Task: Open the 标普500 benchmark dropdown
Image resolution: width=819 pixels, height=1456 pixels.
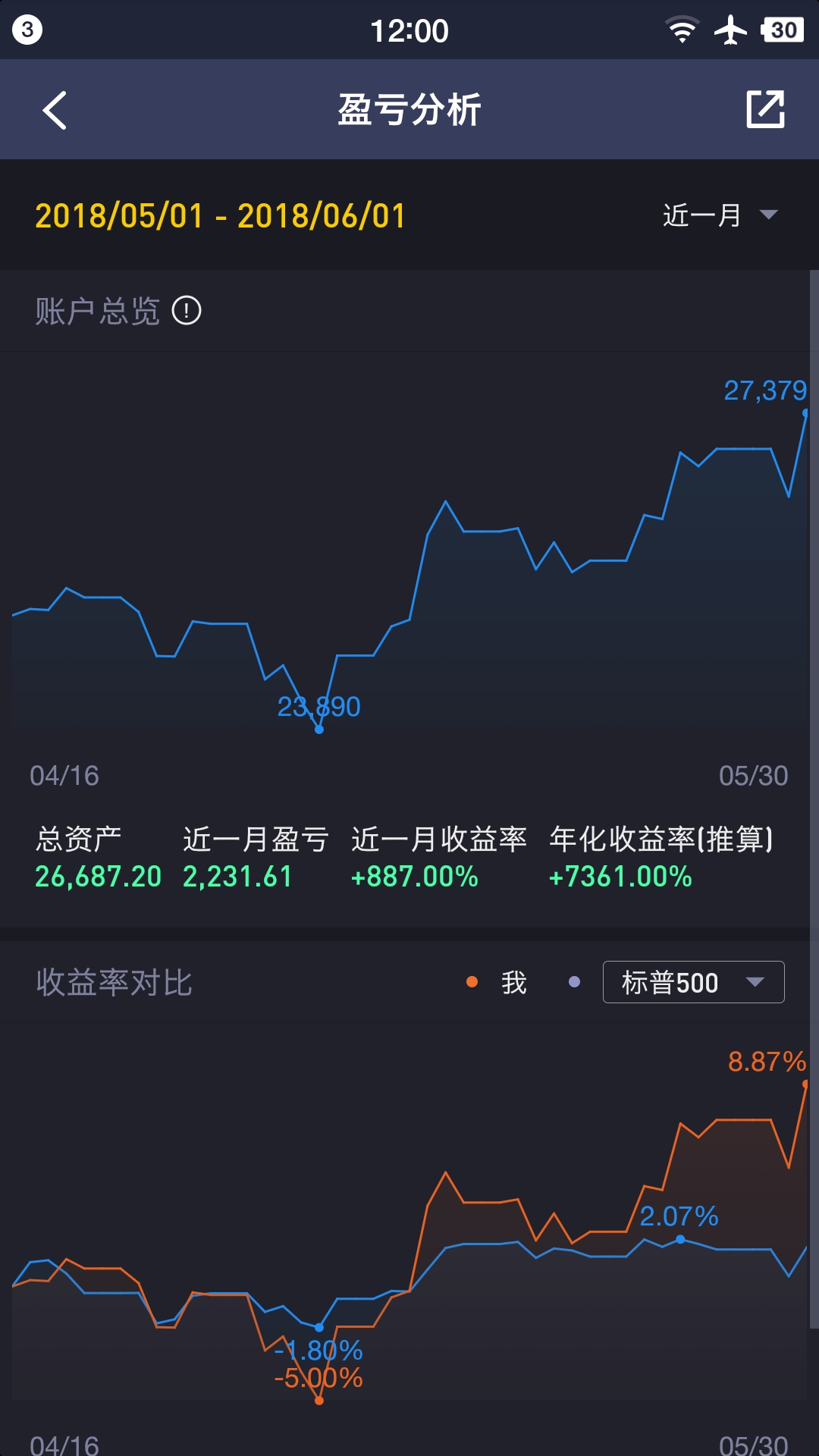Action: pos(693,982)
